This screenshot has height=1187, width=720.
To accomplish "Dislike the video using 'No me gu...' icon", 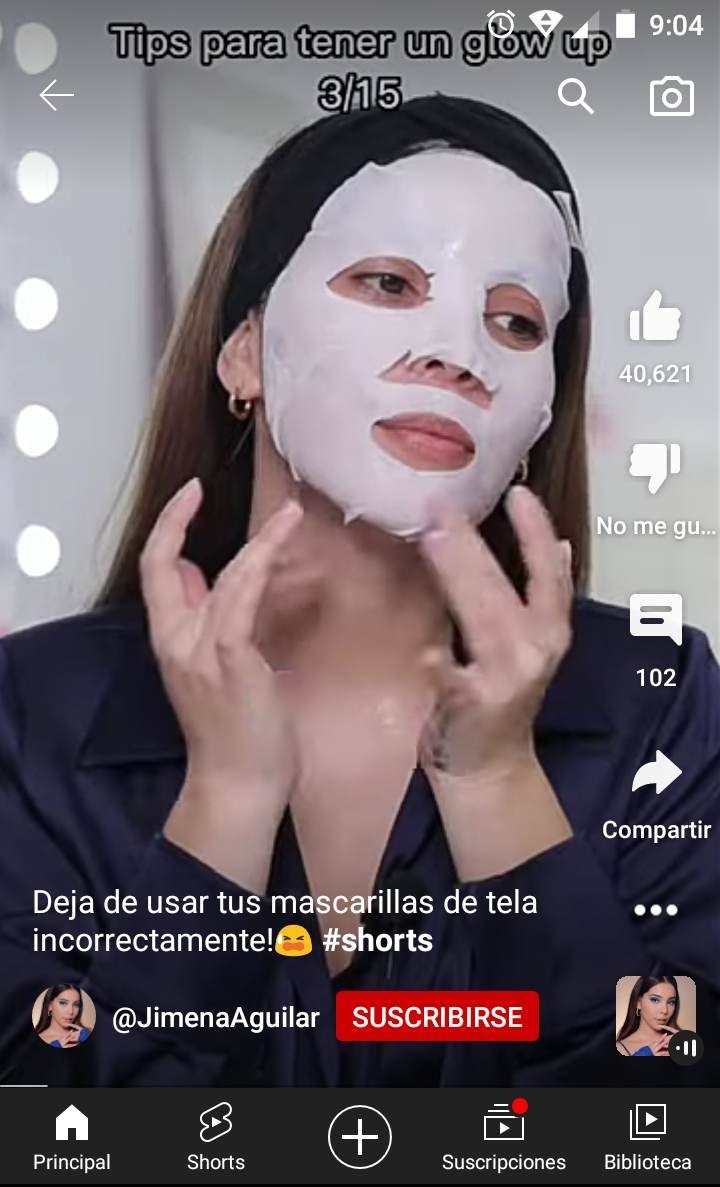I will 656,465.
